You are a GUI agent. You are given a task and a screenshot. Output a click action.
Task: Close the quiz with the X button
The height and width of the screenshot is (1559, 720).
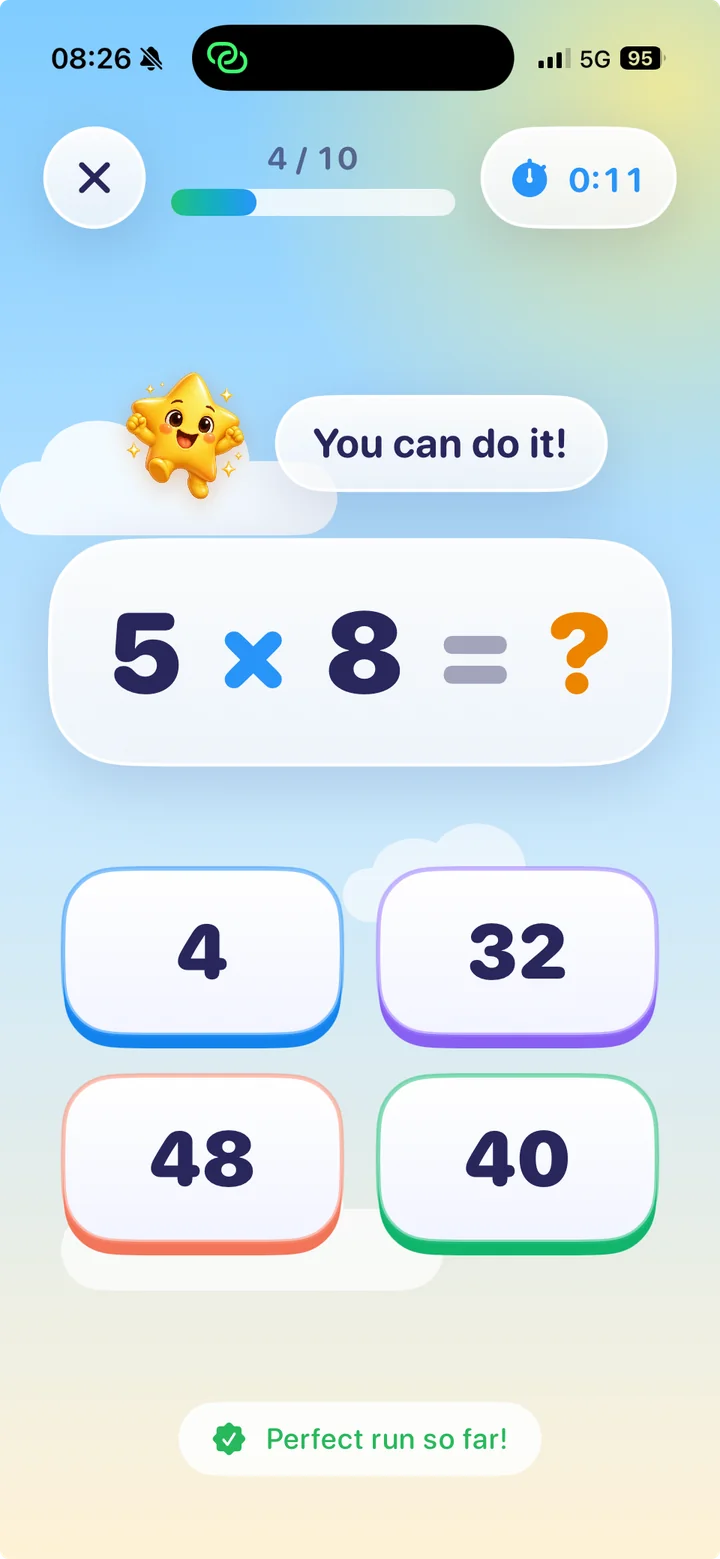(x=94, y=178)
